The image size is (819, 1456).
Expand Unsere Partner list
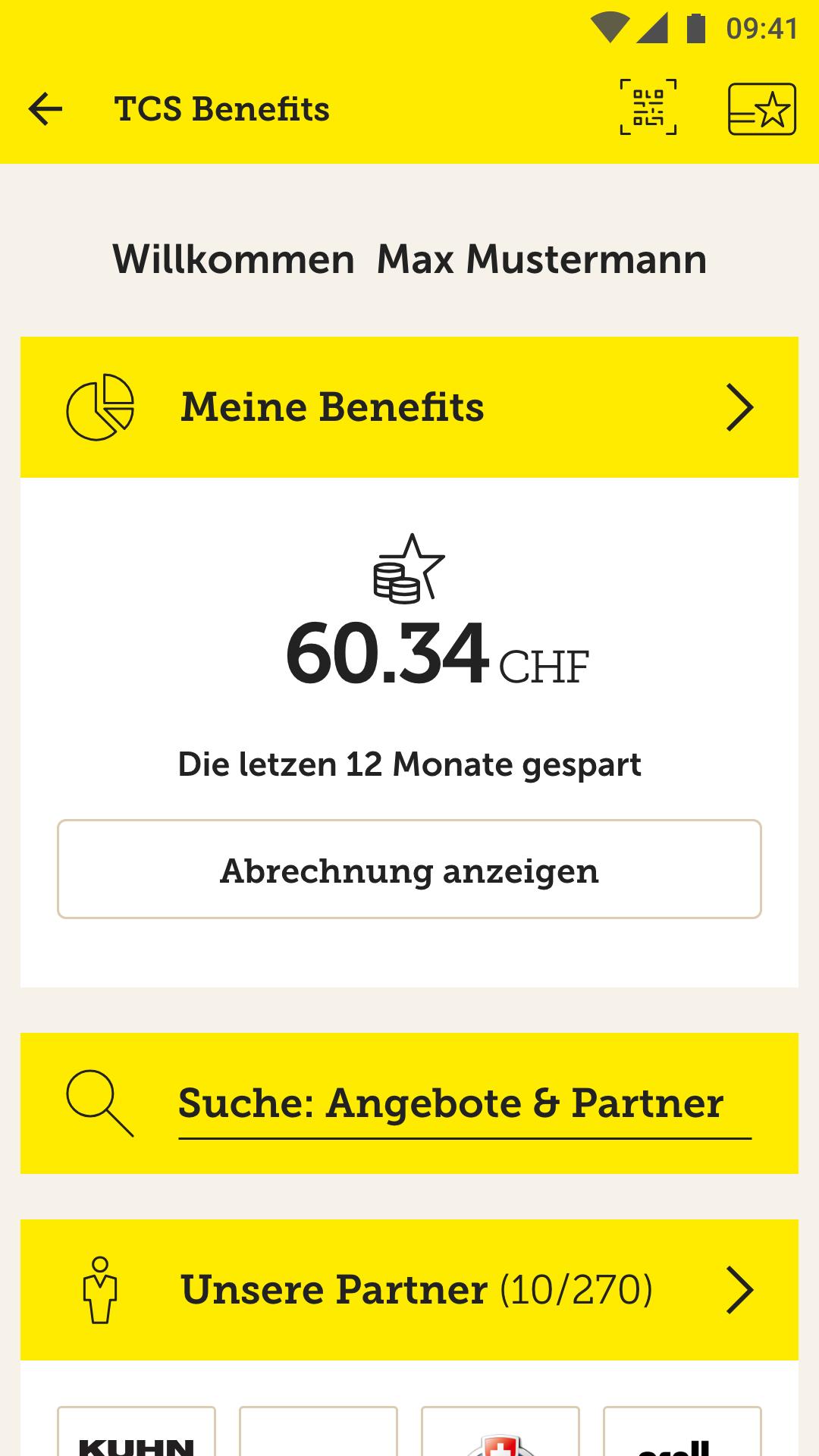pyautogui.click(x=409, y=1290)
